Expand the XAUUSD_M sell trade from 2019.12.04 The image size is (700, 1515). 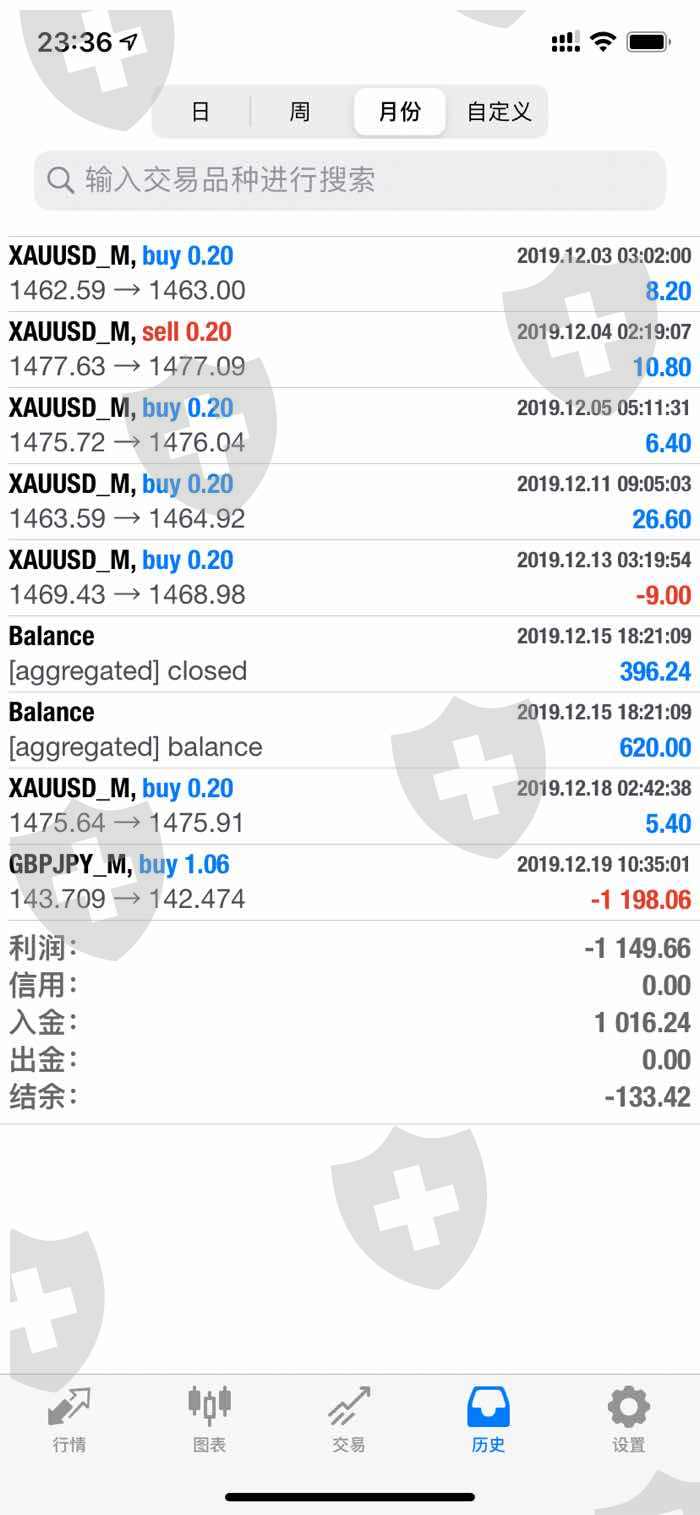coord(350,350)
